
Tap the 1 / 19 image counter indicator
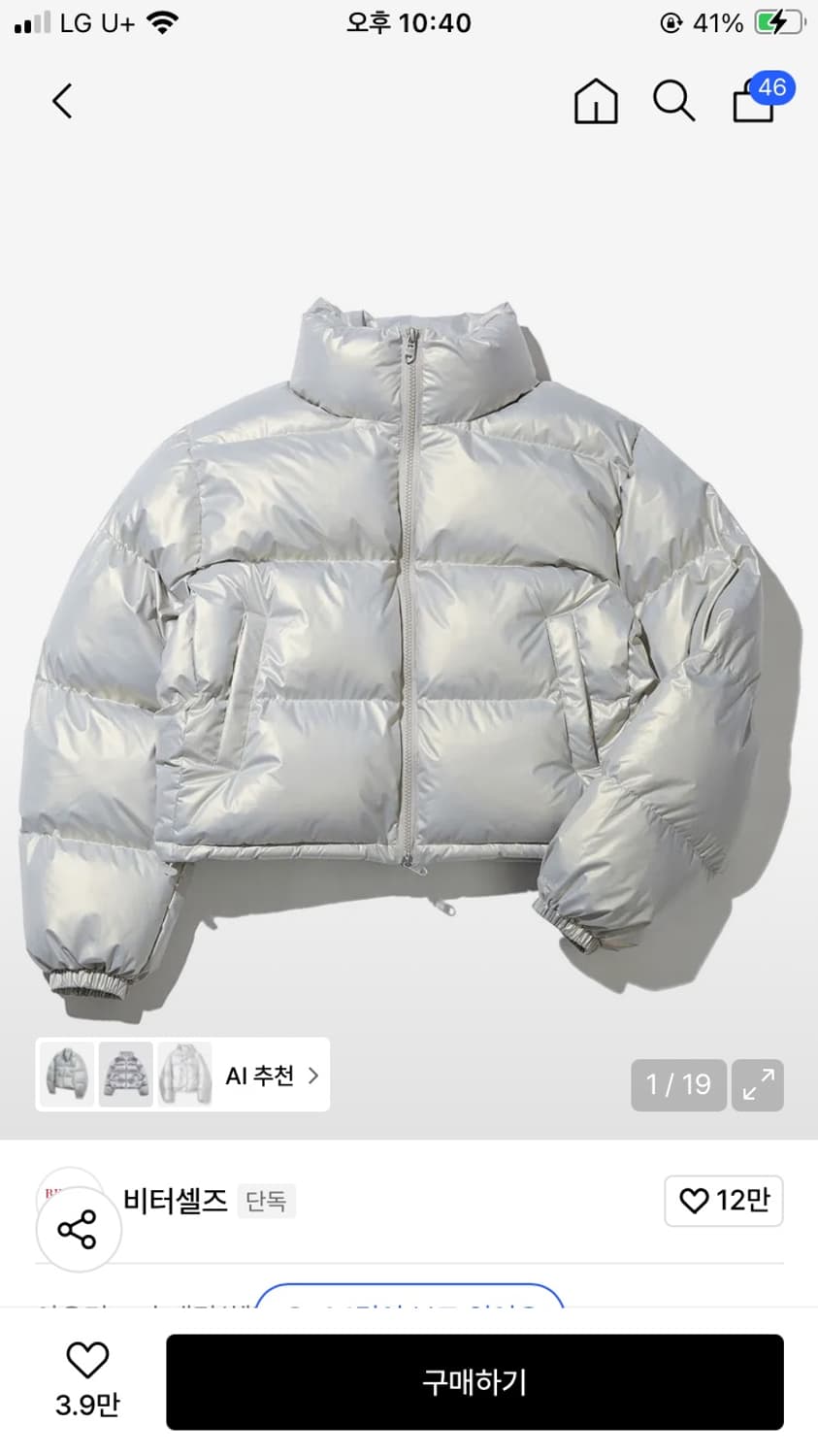[x=678, y=1085]
